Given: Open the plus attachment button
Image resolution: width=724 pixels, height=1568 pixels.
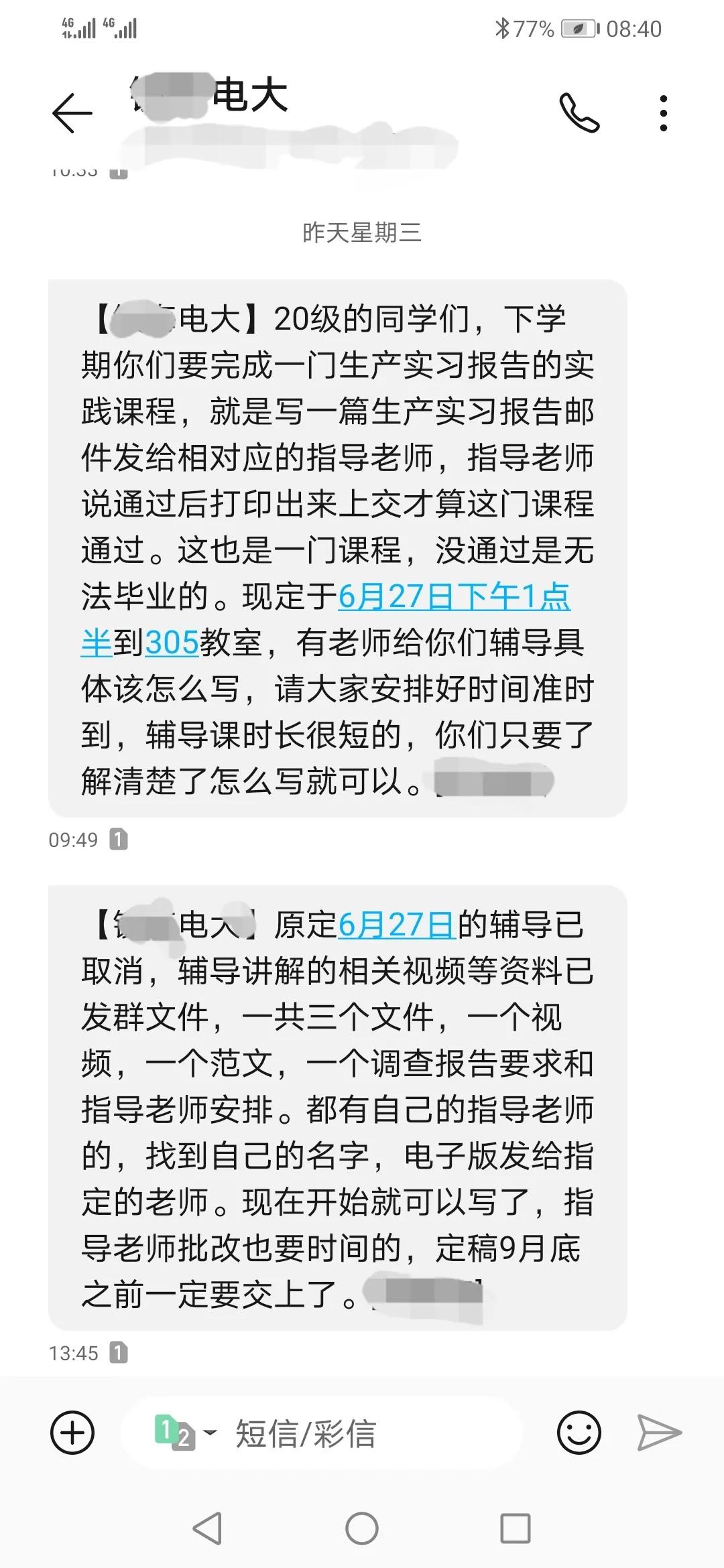Looking at the screenshot, I should [72, 1433].
